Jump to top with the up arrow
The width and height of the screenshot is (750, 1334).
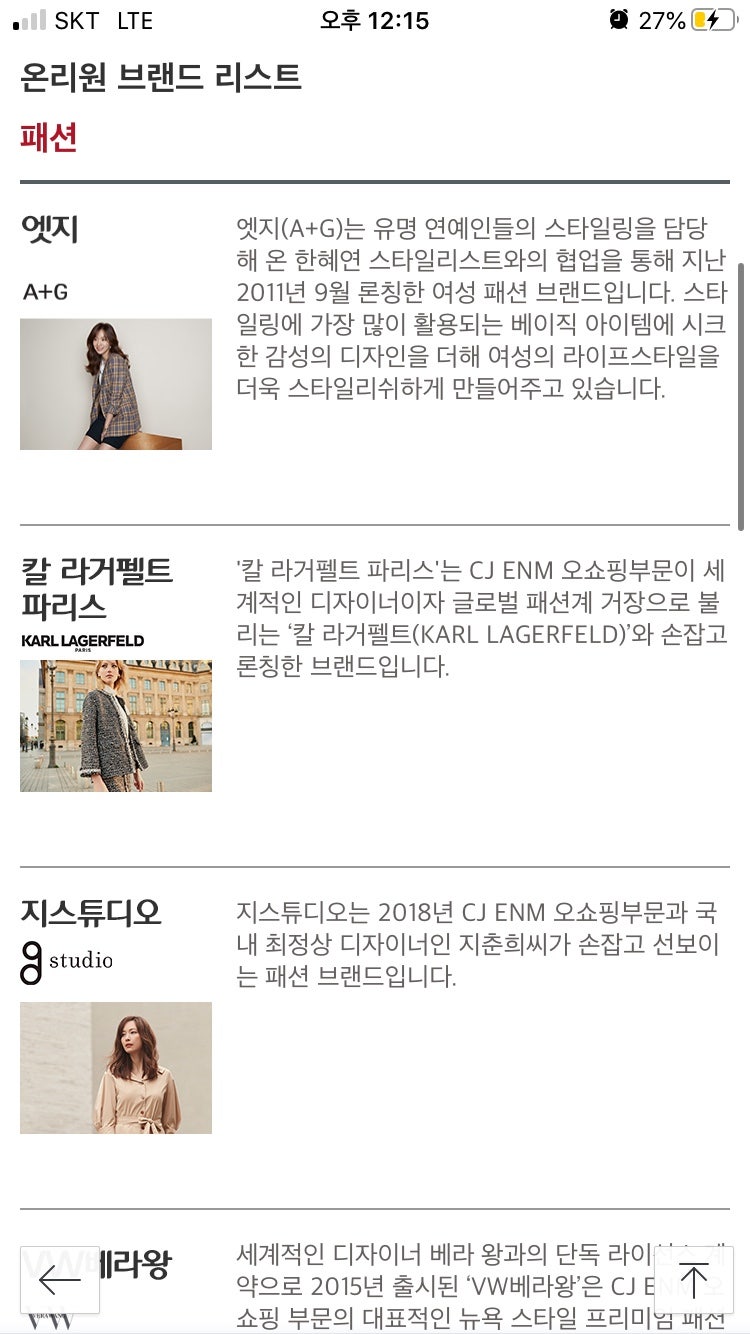pyautogui.click(x=693, y=1280)
